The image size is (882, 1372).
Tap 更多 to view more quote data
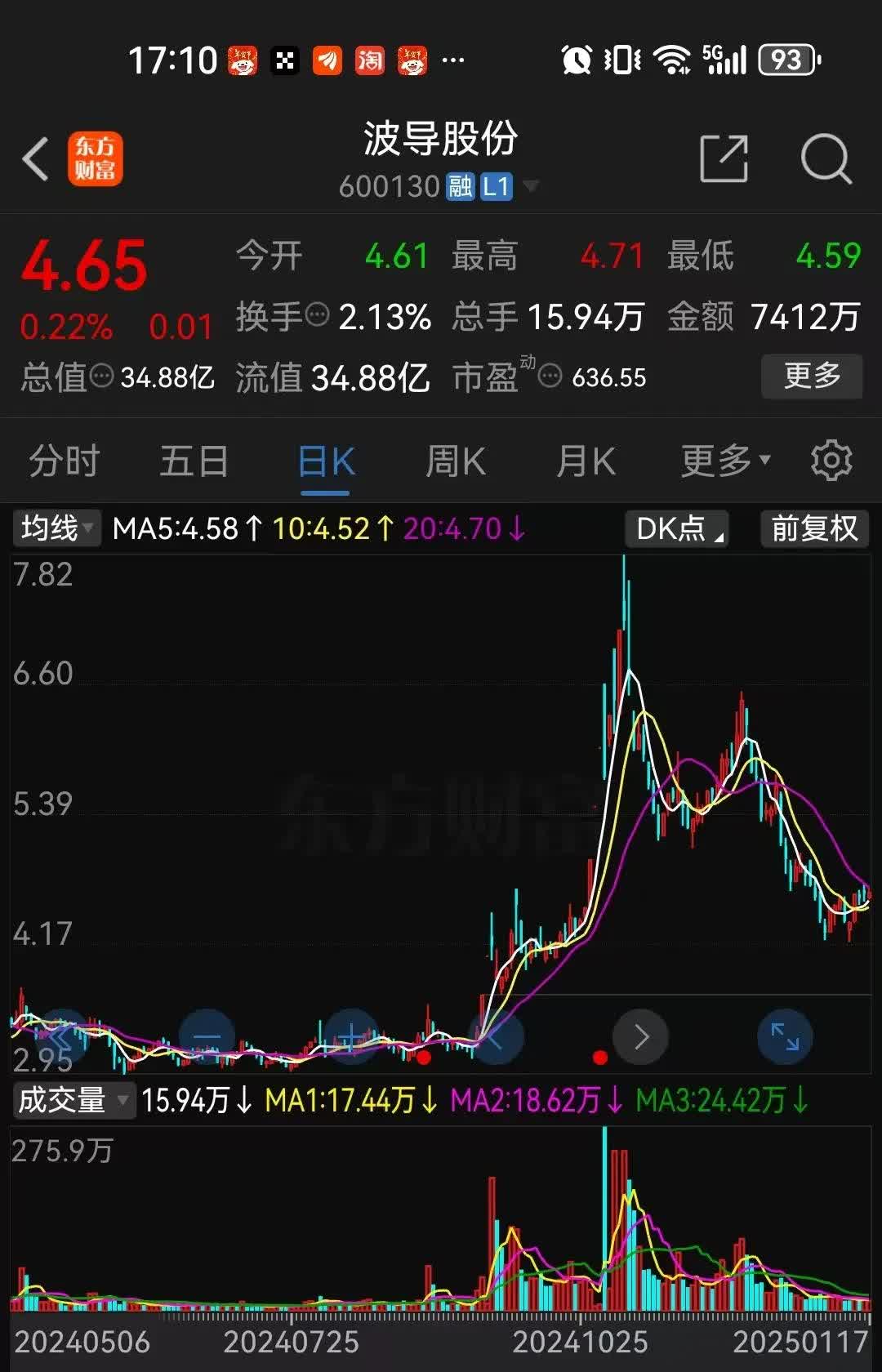pos(812,376)
